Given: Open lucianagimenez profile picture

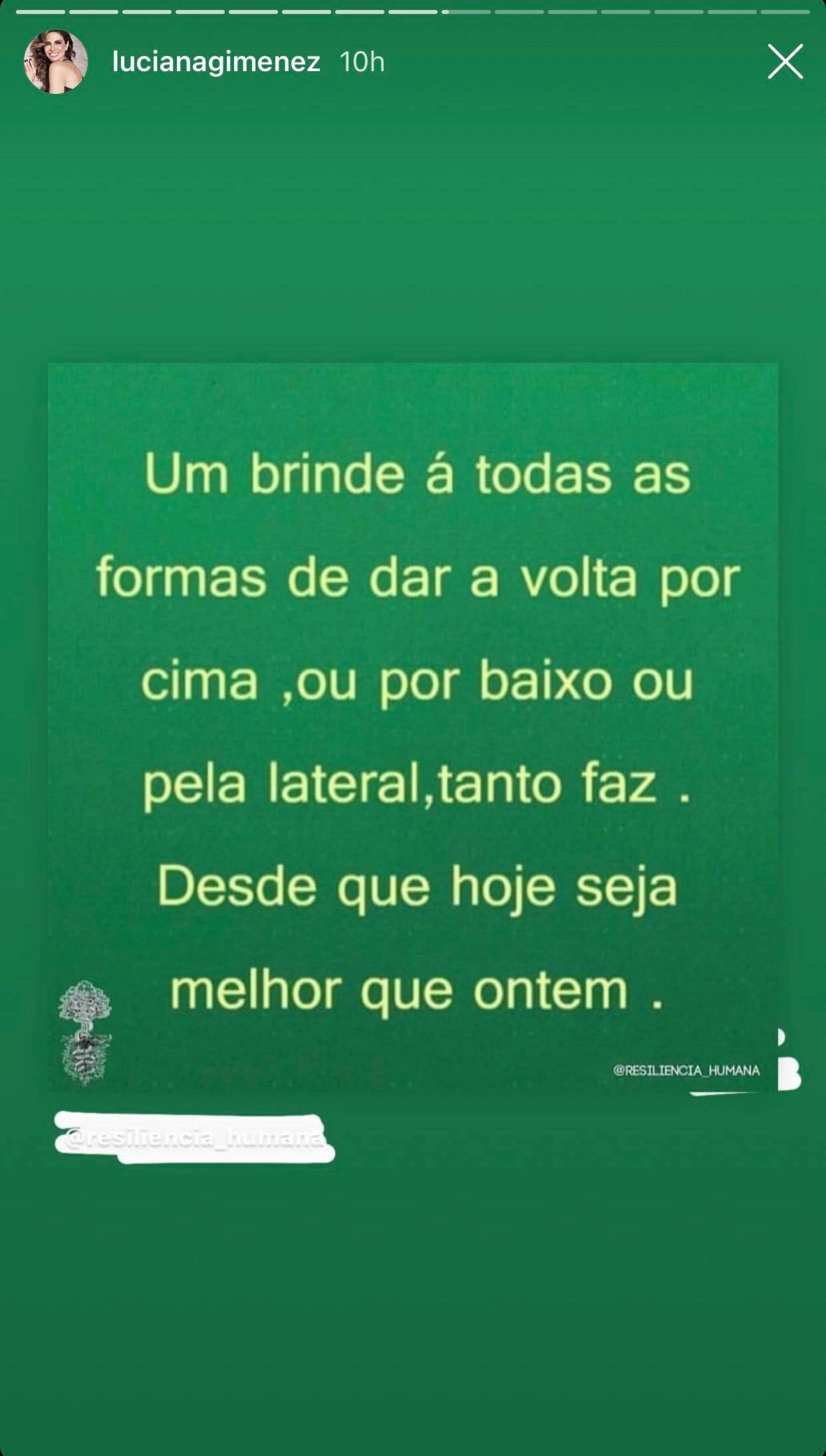Looking at the screenshot, I should (x=55, y=62).
